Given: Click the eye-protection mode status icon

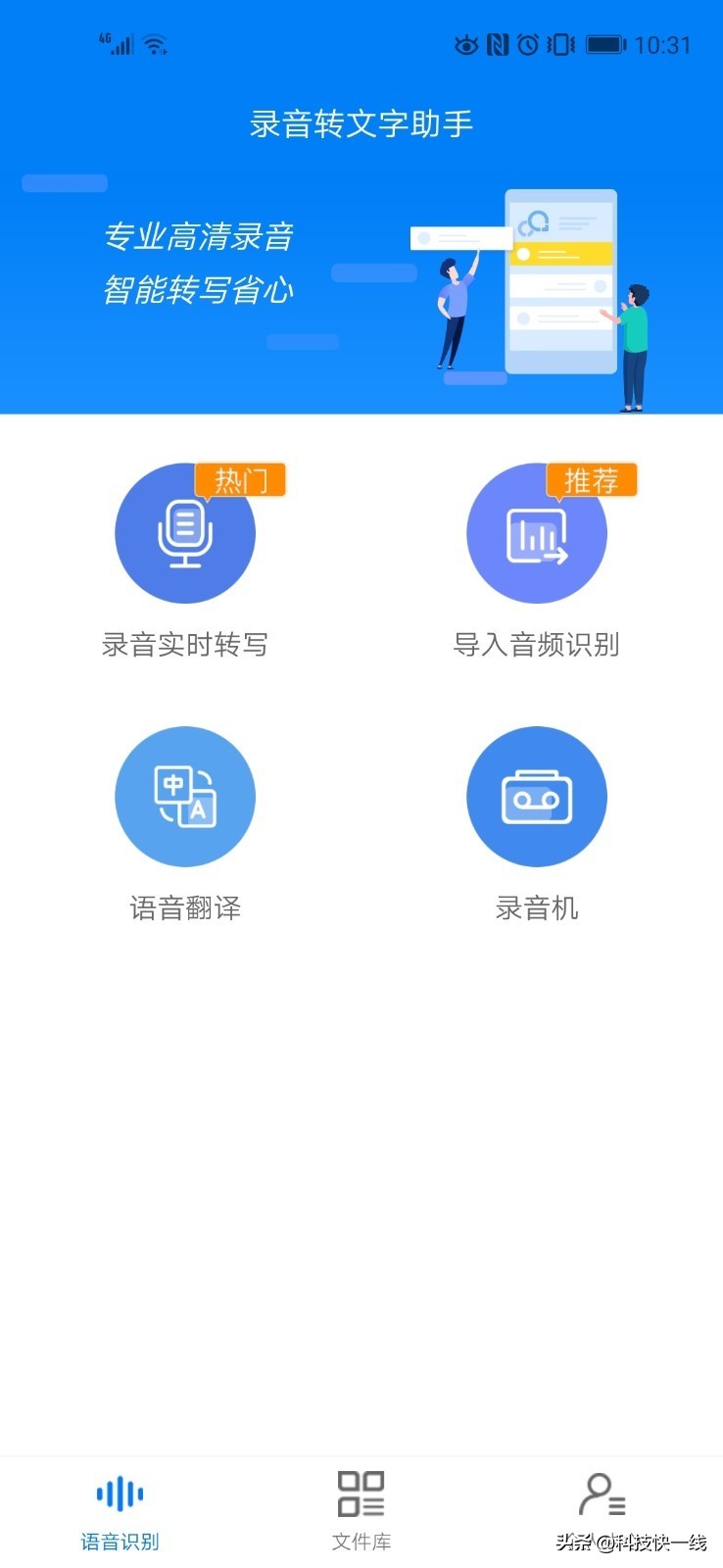Looking at the screenshot, I should [466, 45].
